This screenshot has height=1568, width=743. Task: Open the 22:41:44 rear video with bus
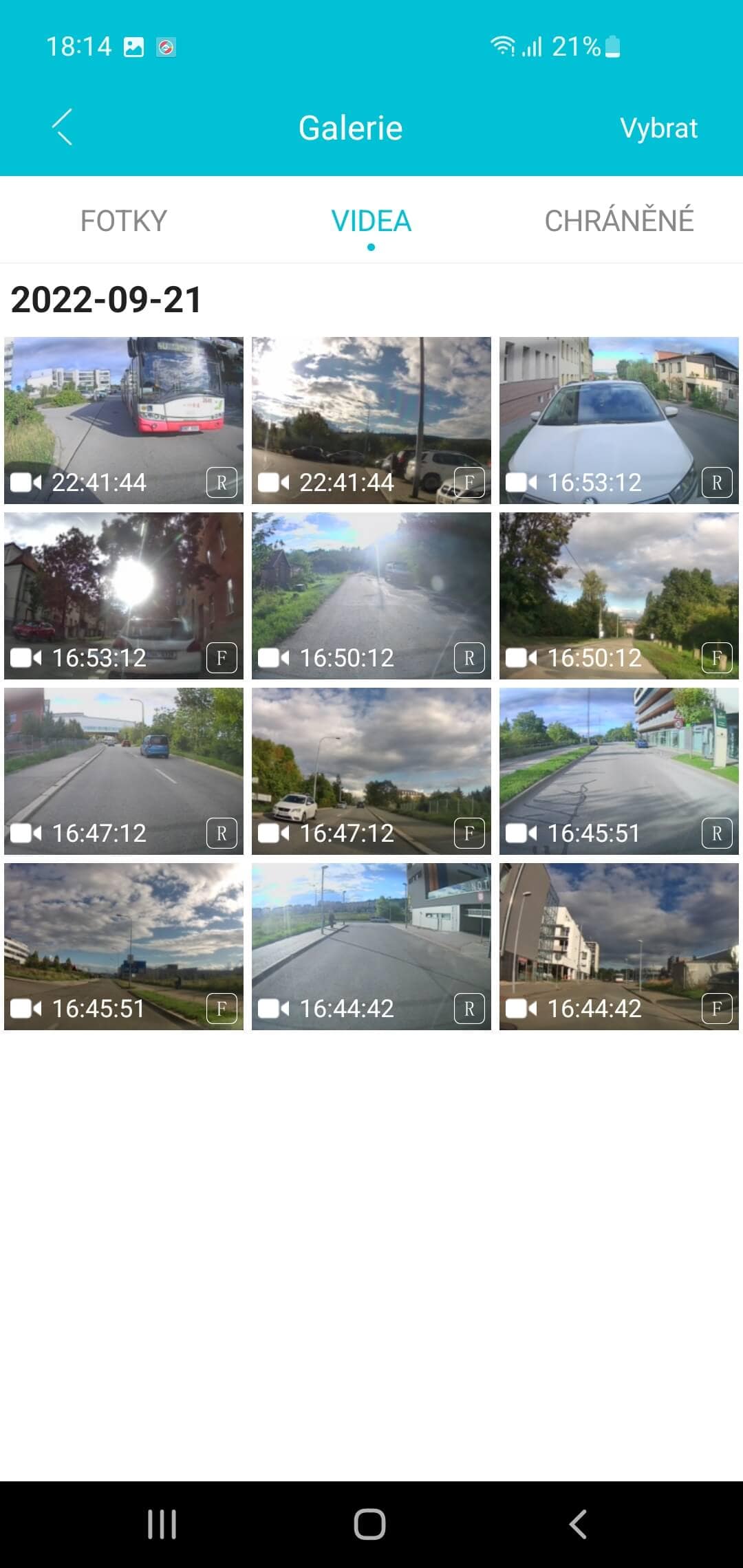(x=124, y=420)
